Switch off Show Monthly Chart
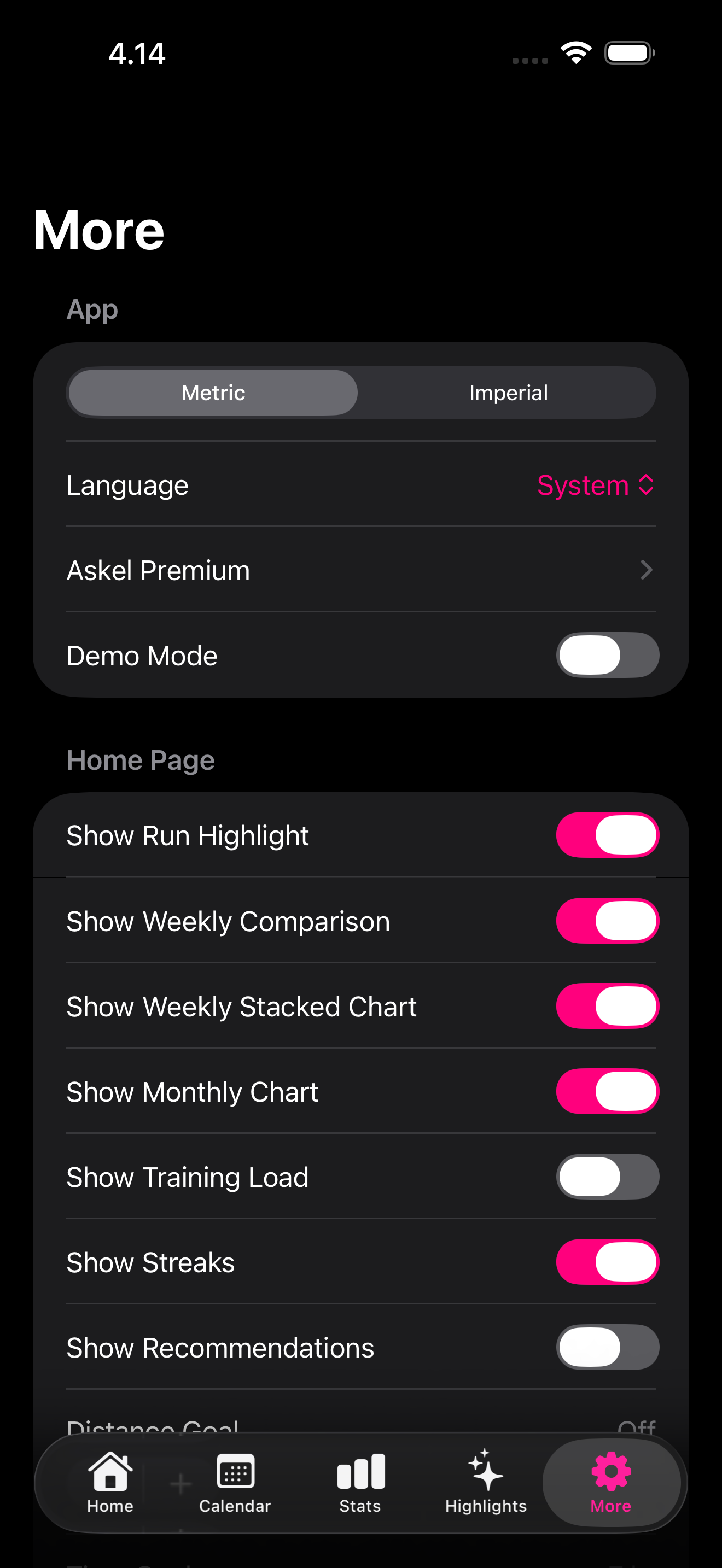This screenshot has width=722, height=1568. pos(607,1091)
